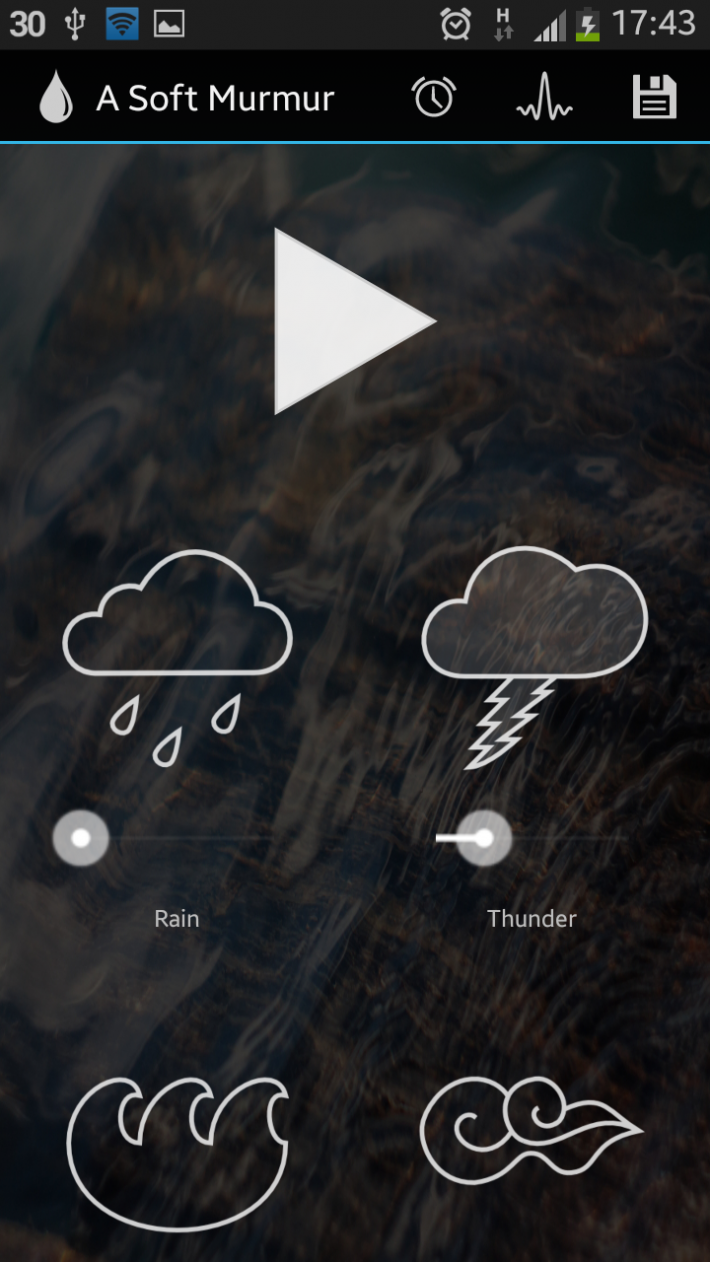Toggle the Thunder cloud sound icon
This screenshot has height=1262, width=710.
(x=533, y=655)
